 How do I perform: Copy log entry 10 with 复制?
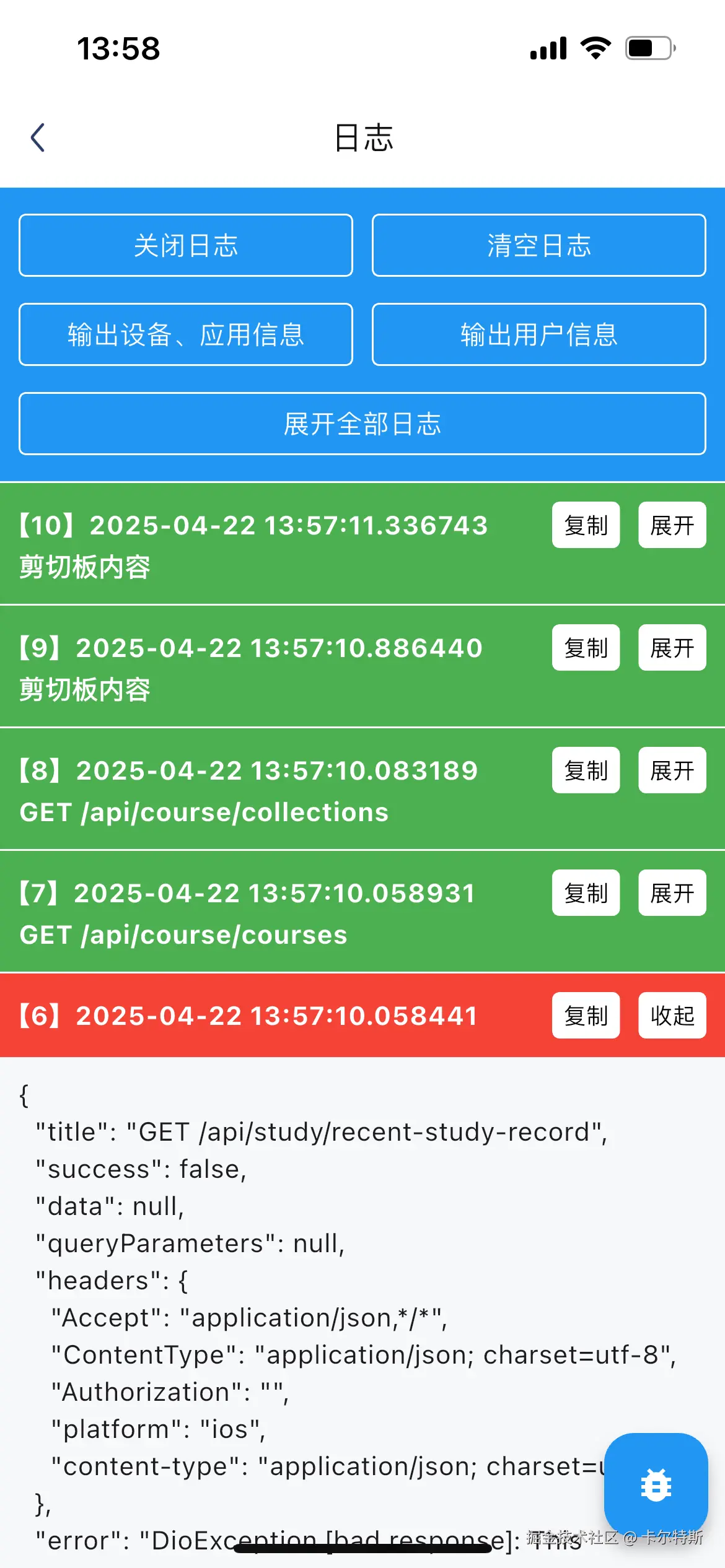(586, 525)
